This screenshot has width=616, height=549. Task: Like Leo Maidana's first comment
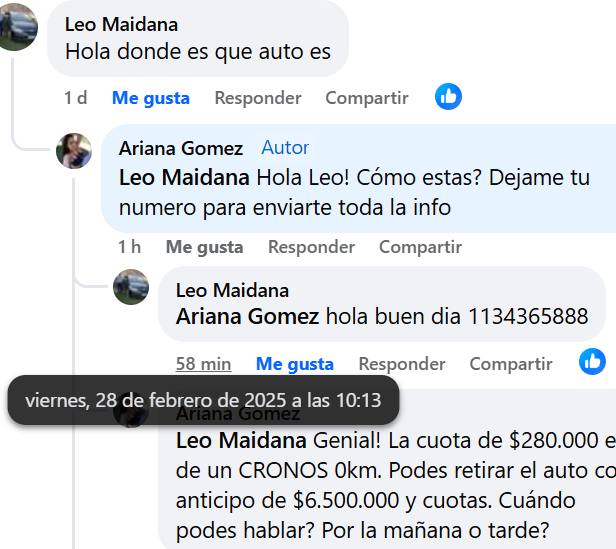[150, 98]
